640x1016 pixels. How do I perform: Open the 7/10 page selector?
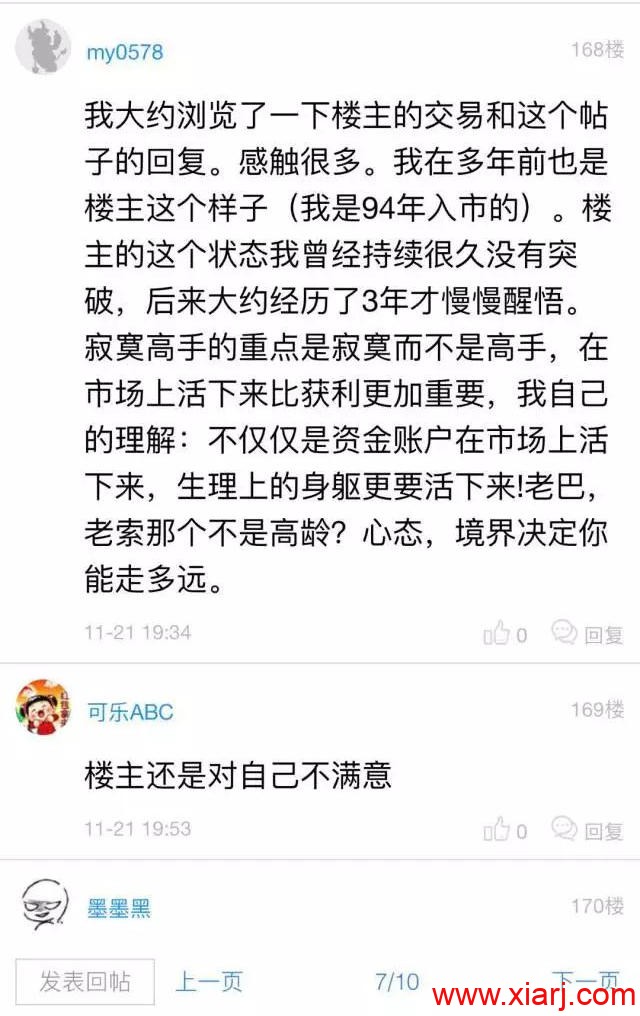click(x=397, y=982)
